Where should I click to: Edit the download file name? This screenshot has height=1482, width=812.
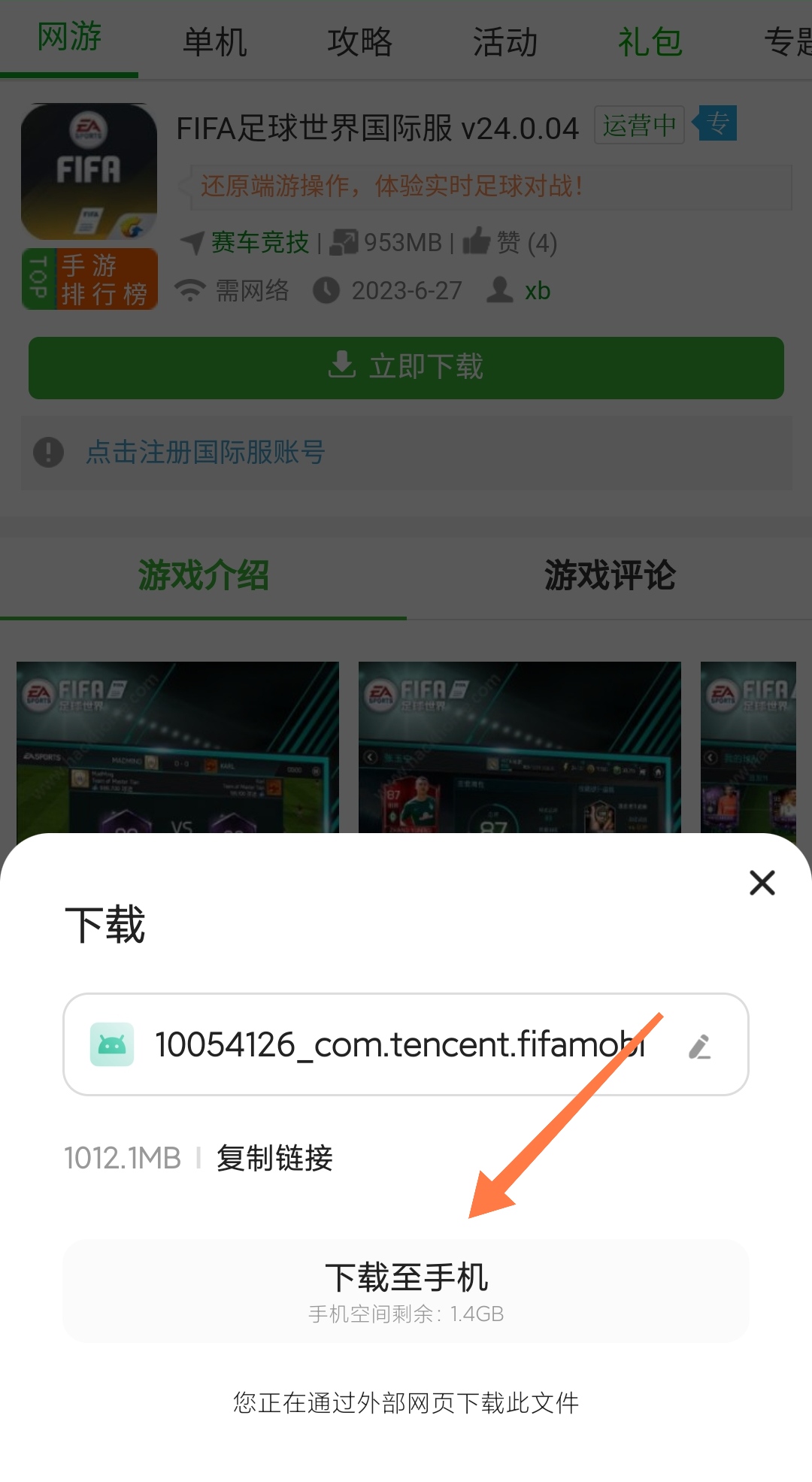pyautogui.click(x=700, y=1046)
